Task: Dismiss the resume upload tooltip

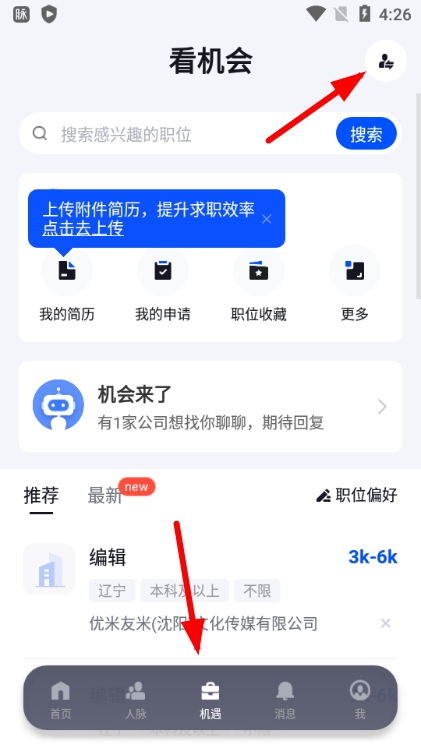Action: 267,219
